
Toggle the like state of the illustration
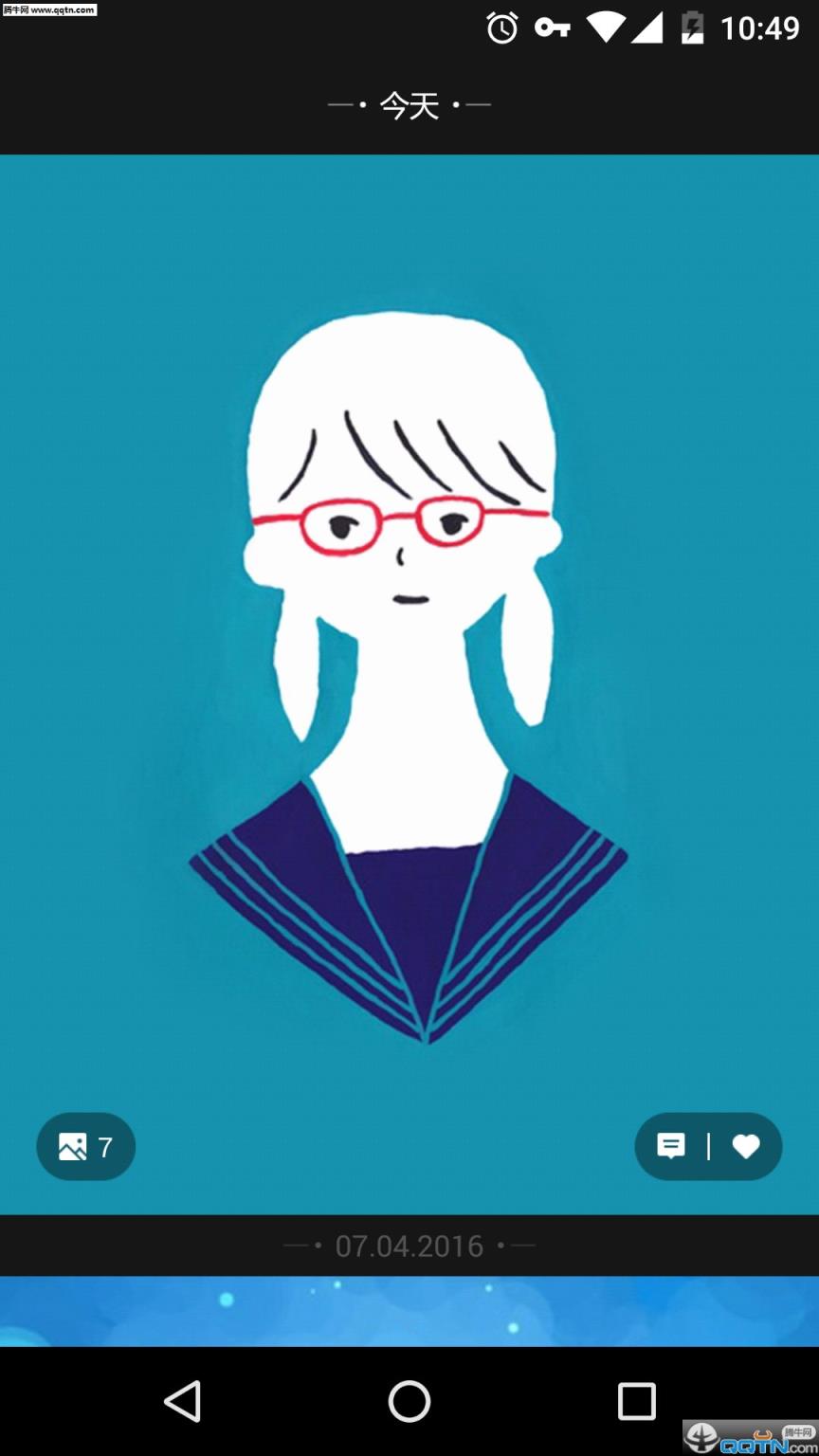pyautogui.click(x=746, y=1146)
